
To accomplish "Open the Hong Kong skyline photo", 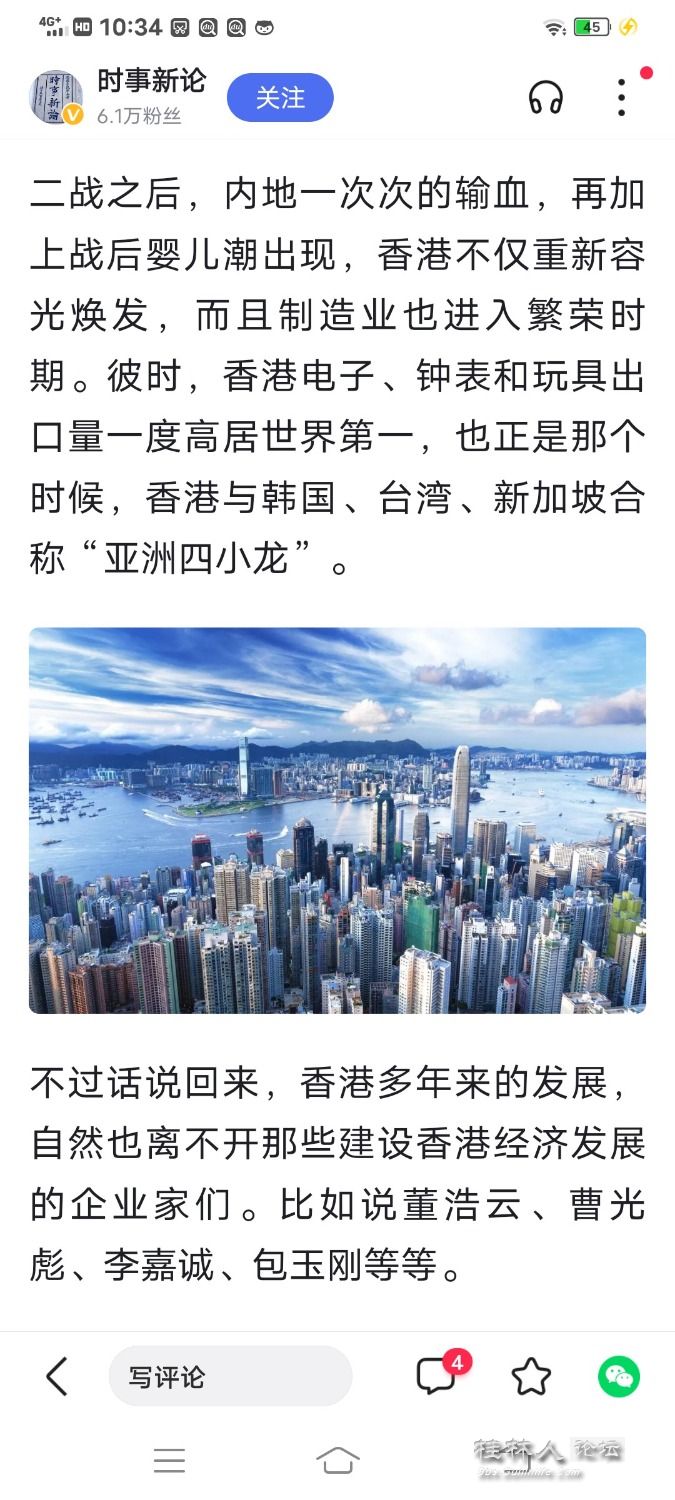I will [x=337, y=820].
